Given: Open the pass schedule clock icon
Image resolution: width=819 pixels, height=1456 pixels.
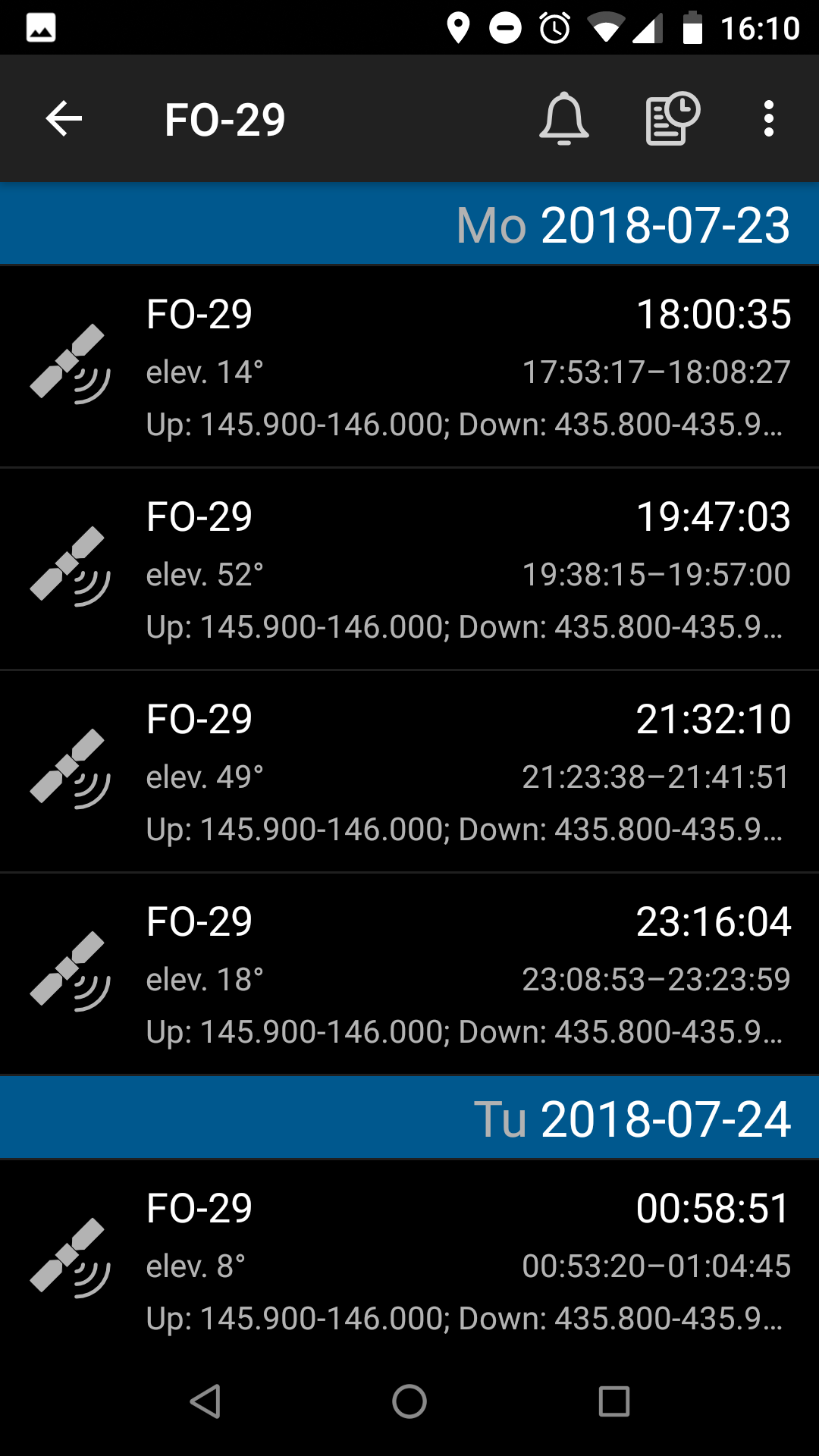Looking at the screenshot, I should point(672,119).
